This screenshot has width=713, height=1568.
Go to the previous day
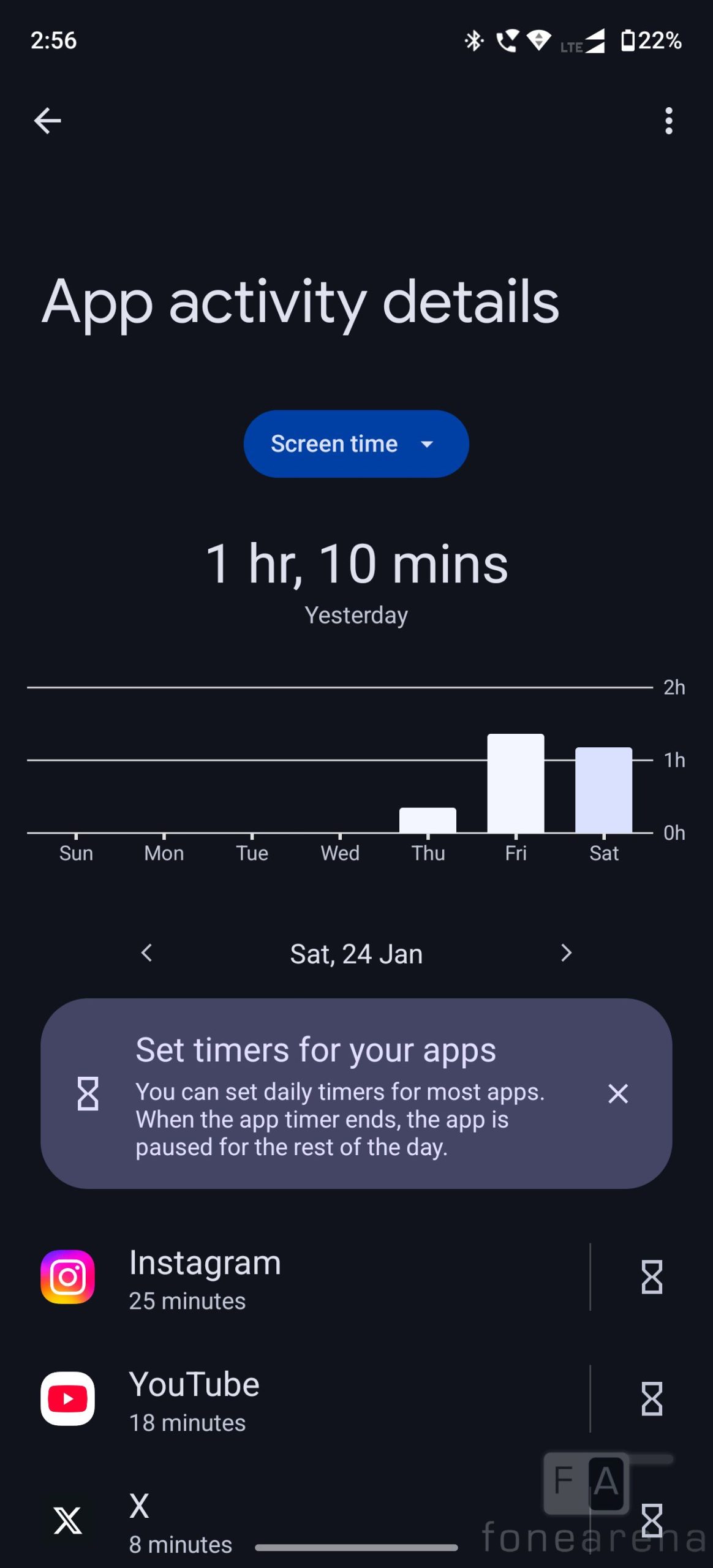pyautogui.click(x=147, y=953)
